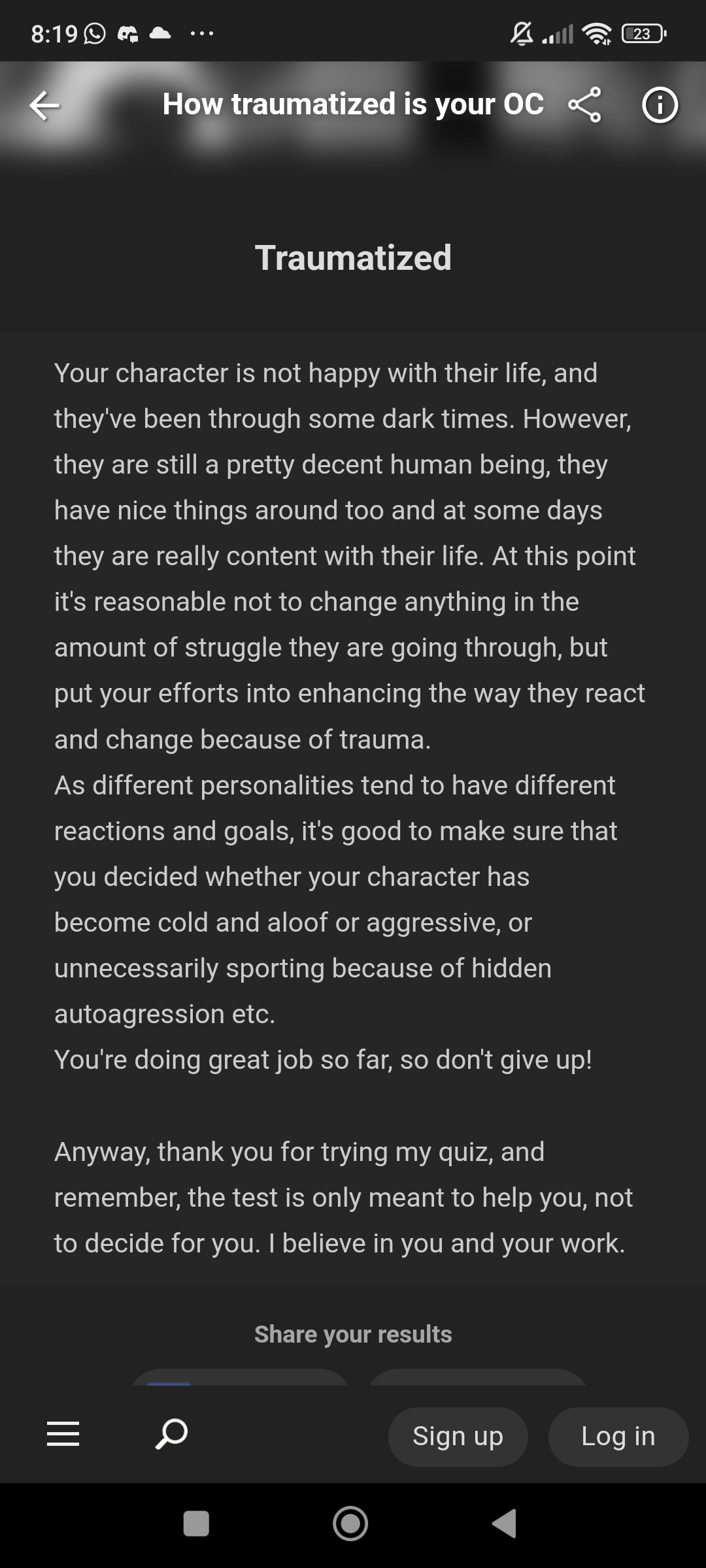
Task: Open the quiz info icon
Action: [660, 105]
